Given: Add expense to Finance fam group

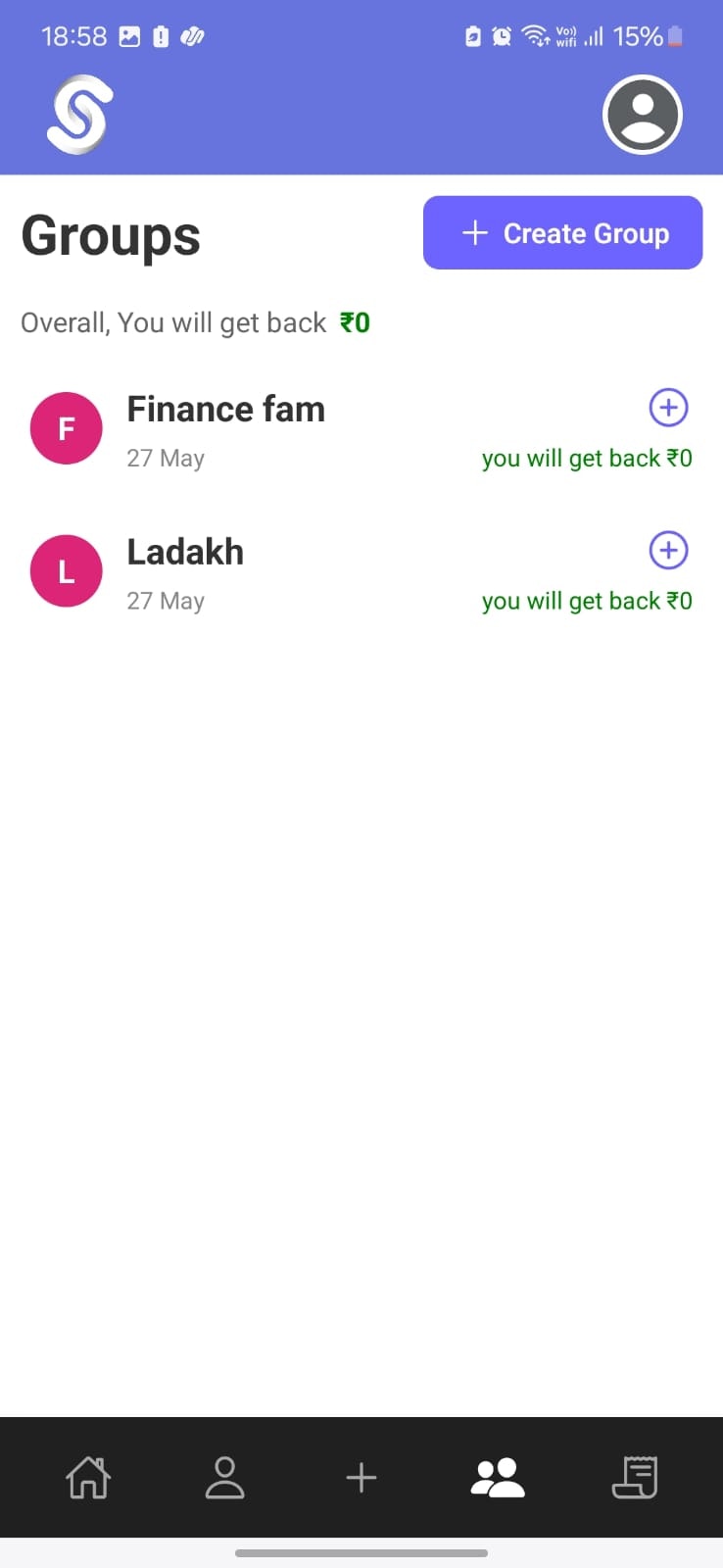Looking at the screenshot, I should [668, 408].
